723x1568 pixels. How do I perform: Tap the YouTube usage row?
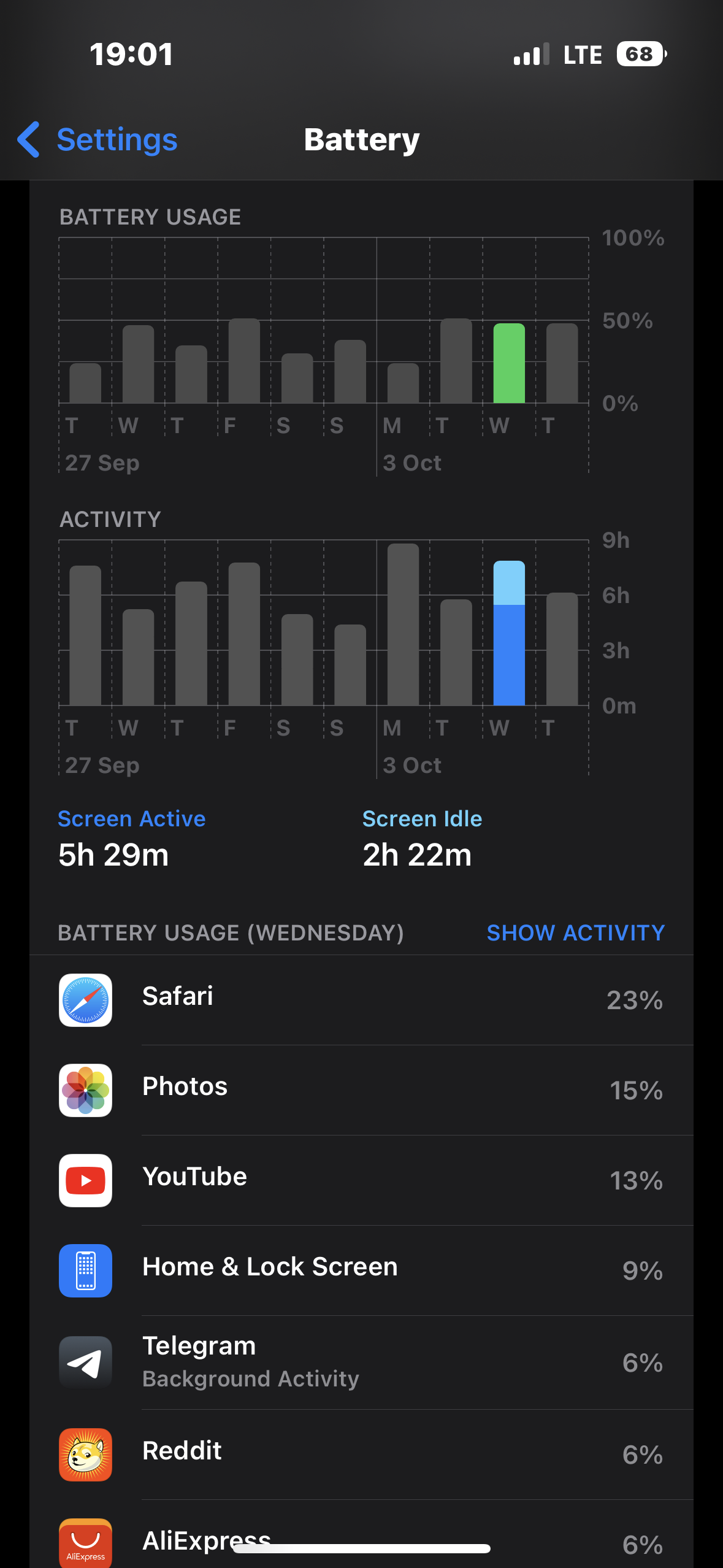(361, 1180)
